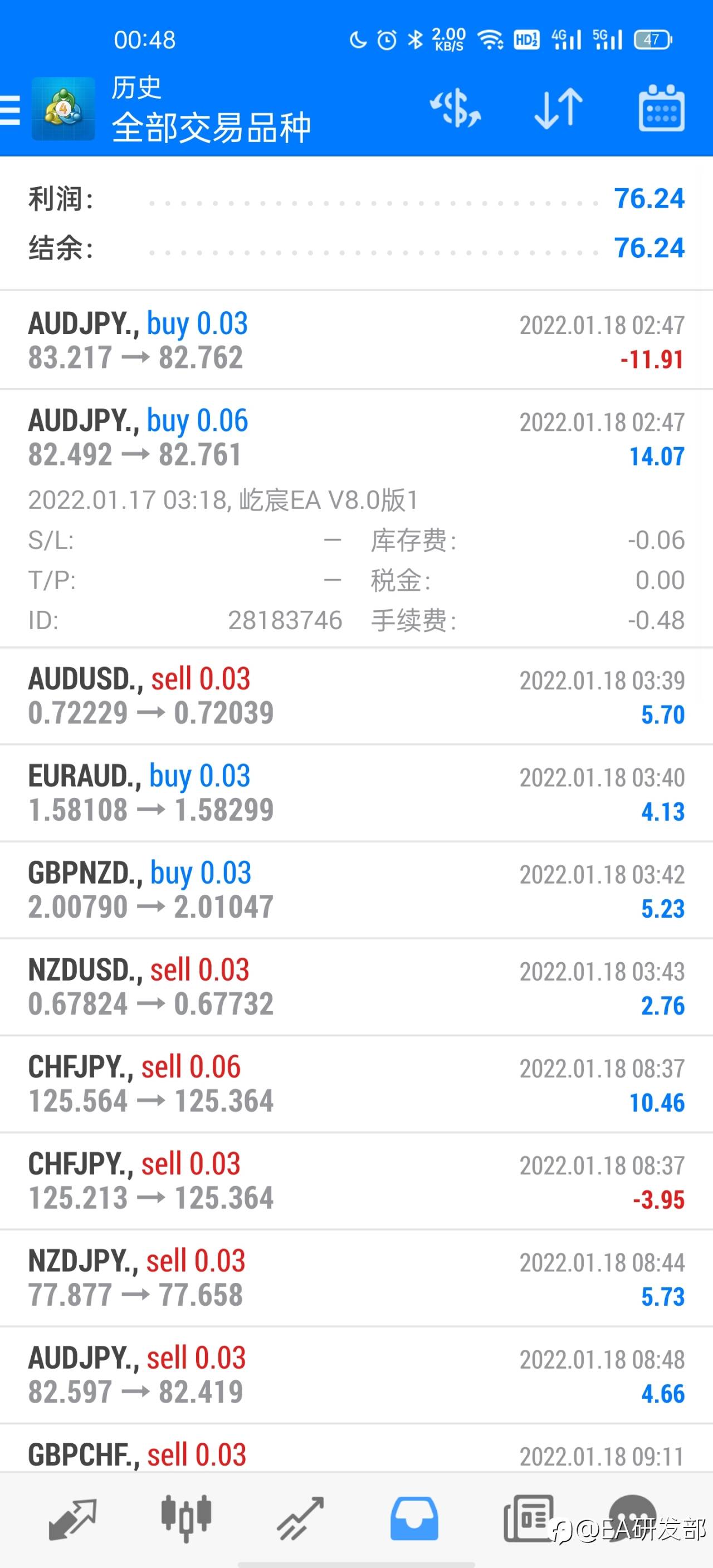Expand the NZDUSD sell 0.03 trade

(356, 987)
